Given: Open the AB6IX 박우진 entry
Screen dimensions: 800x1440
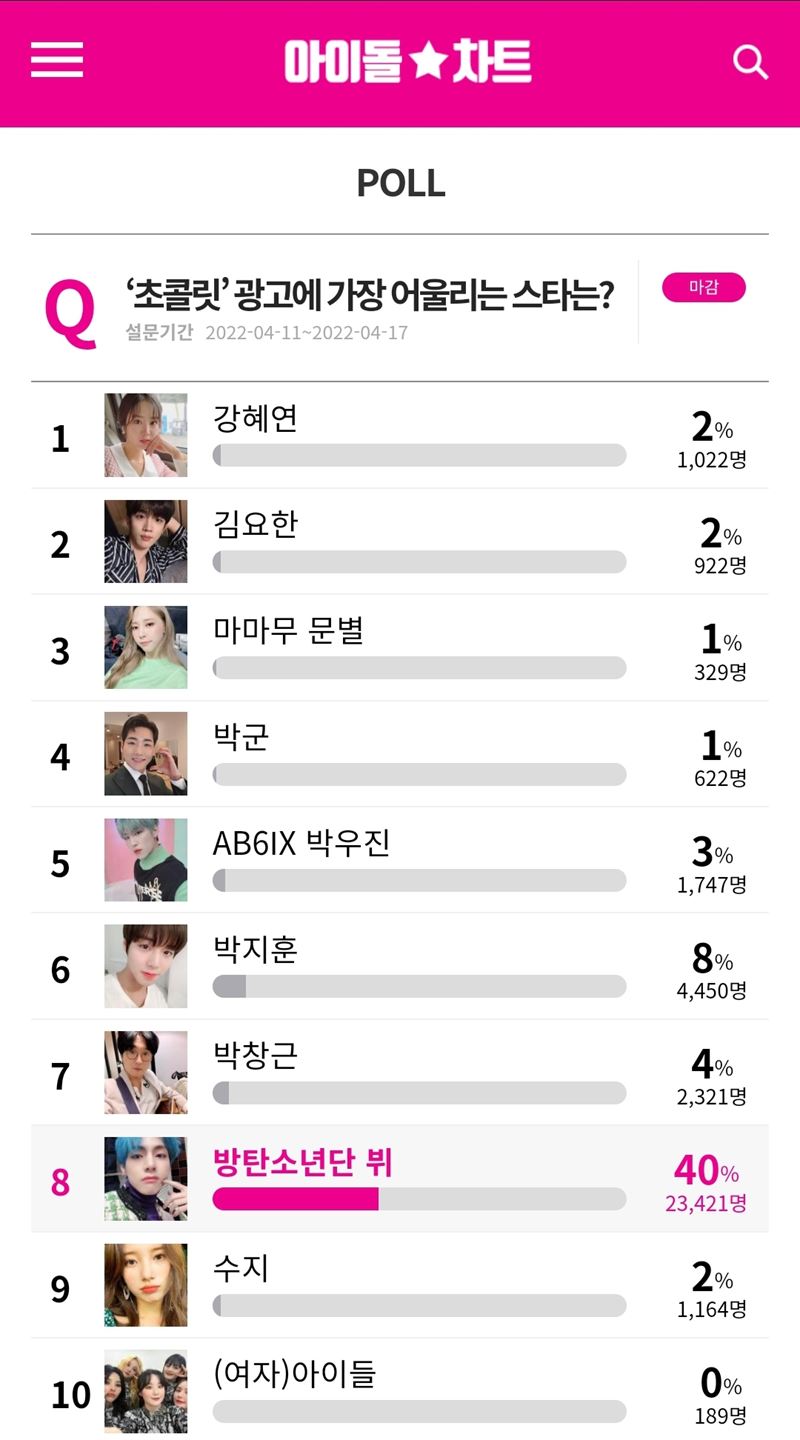Looking at the screenshot, I should pyautogui.click(x=400, y=859).
